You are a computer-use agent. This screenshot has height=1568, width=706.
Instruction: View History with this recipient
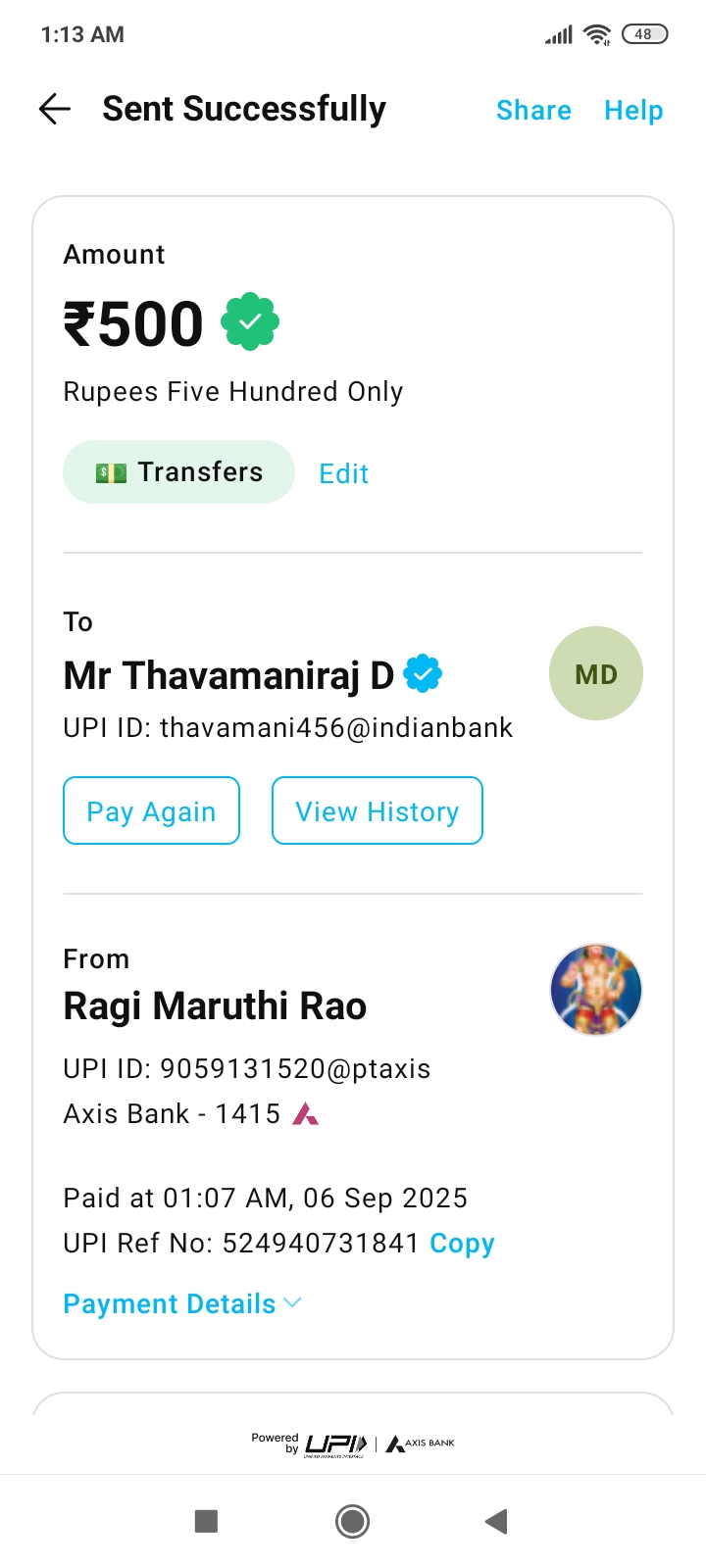(378, 810)
